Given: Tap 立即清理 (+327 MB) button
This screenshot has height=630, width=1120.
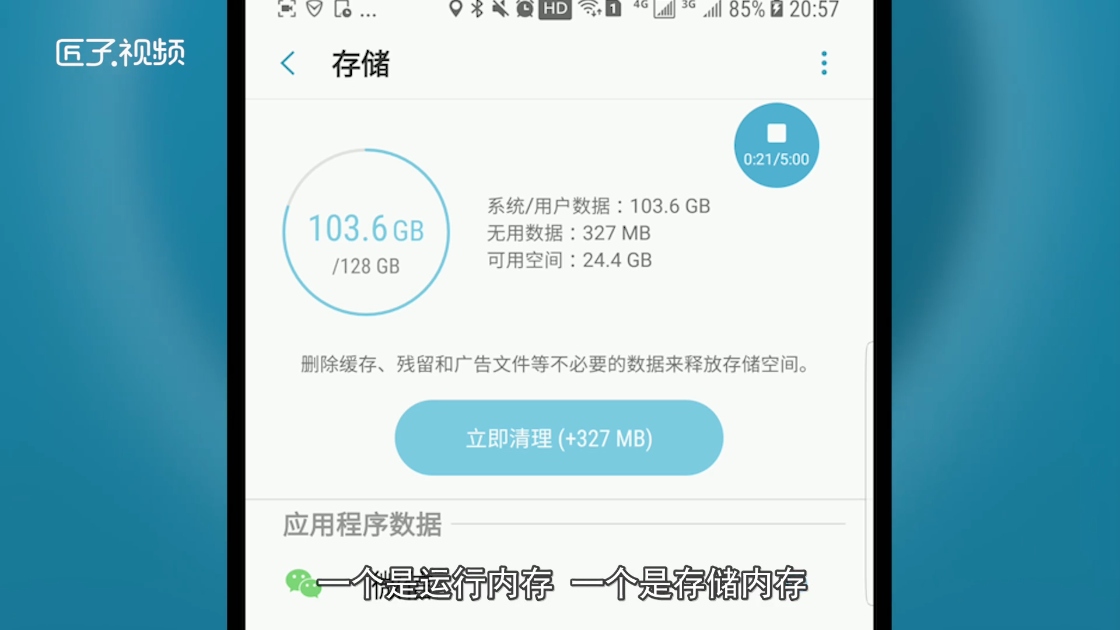Looking at the screenshot, I should (558, 438).
